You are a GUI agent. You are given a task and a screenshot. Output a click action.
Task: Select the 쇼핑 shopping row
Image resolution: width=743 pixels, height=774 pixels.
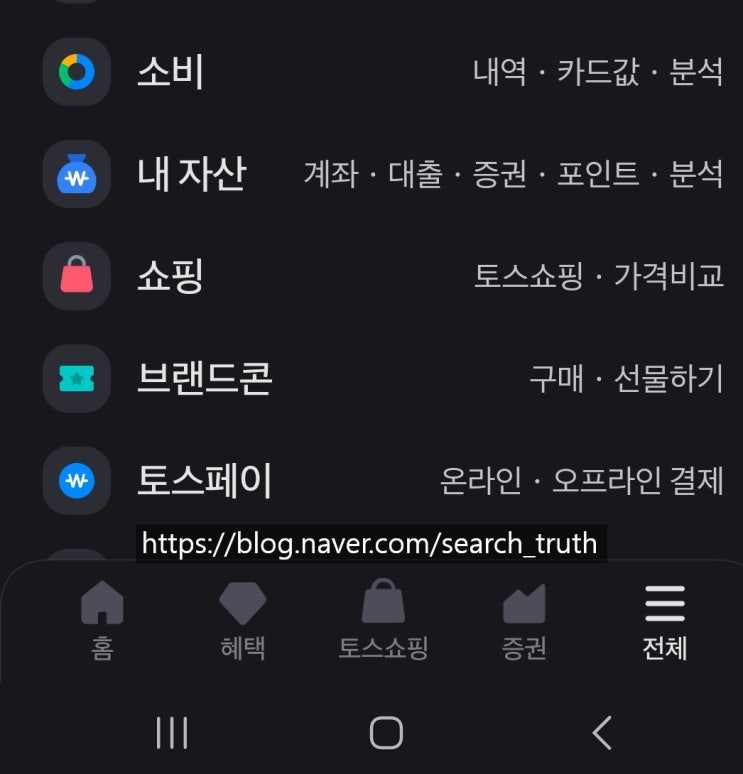(x=170, y=276)
